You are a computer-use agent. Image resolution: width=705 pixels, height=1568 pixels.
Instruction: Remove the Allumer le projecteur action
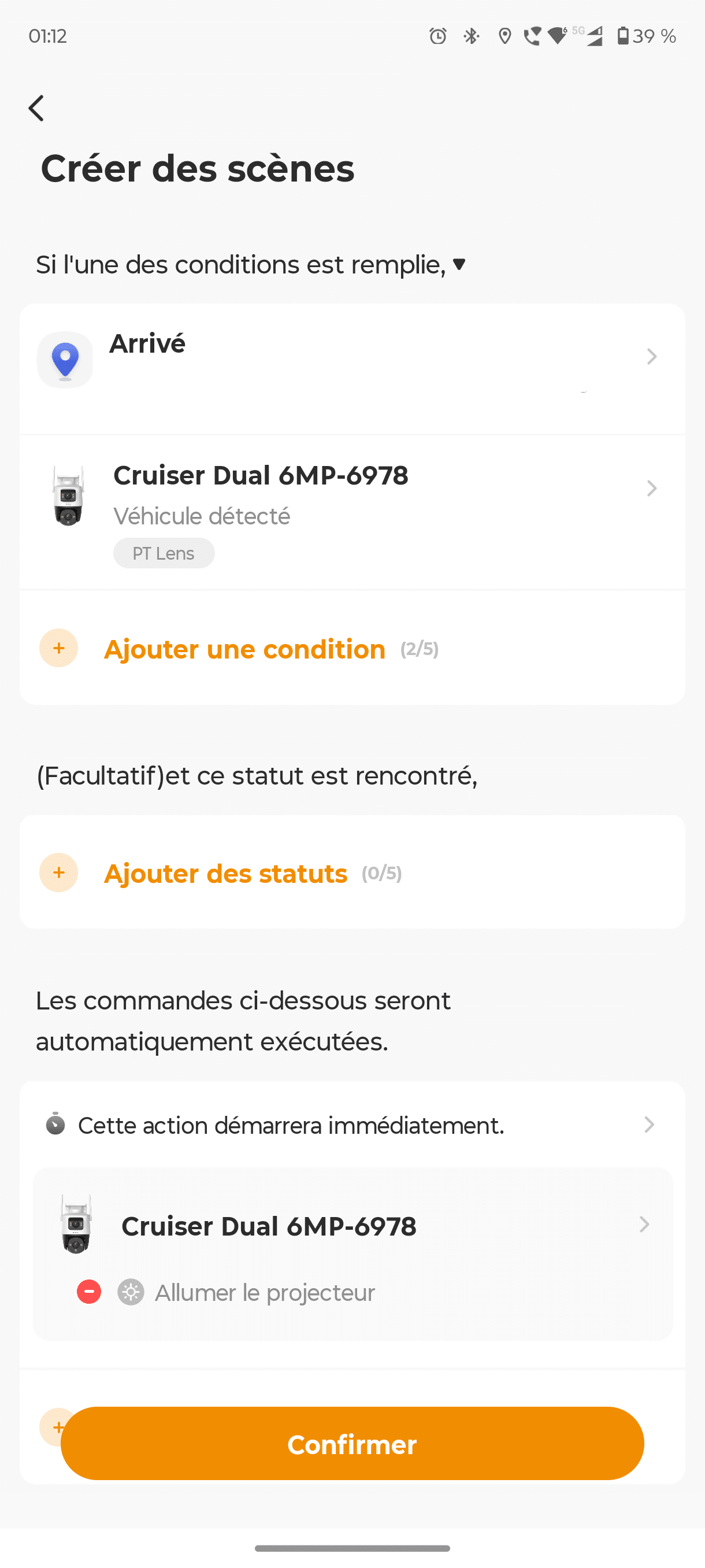(89, 1292)
